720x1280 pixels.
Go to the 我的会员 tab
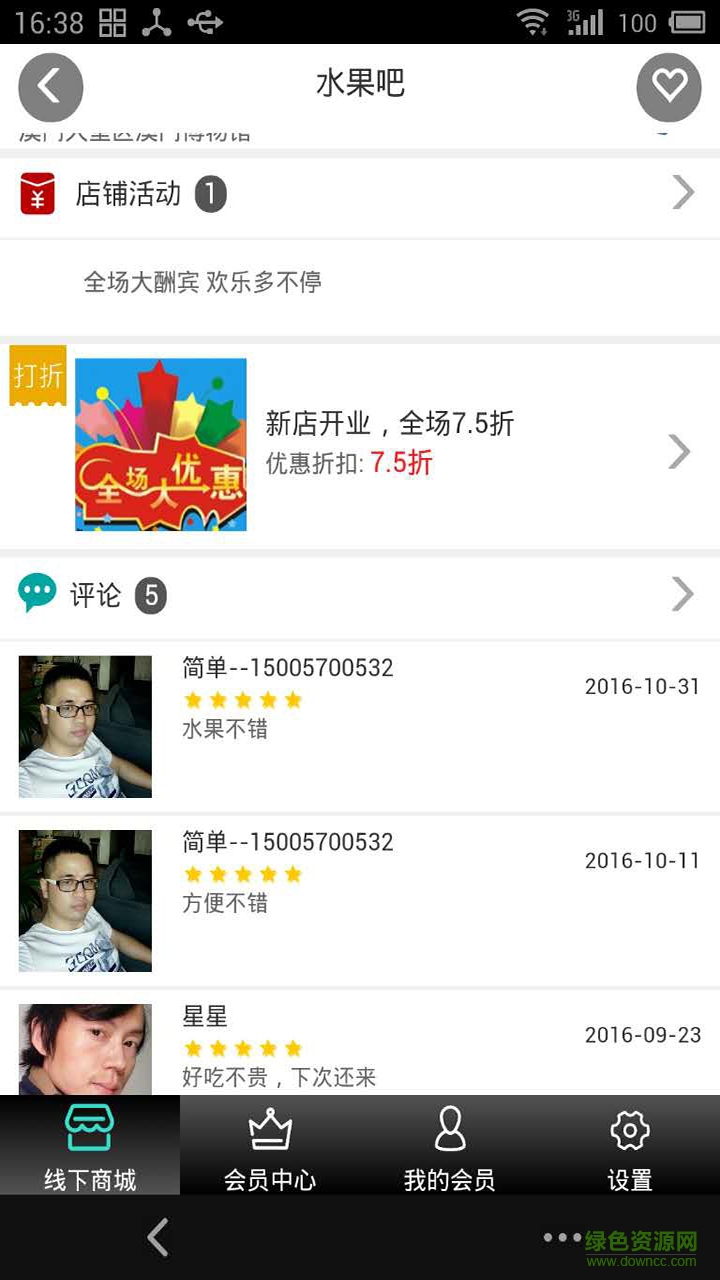(x=450, y=1146)
